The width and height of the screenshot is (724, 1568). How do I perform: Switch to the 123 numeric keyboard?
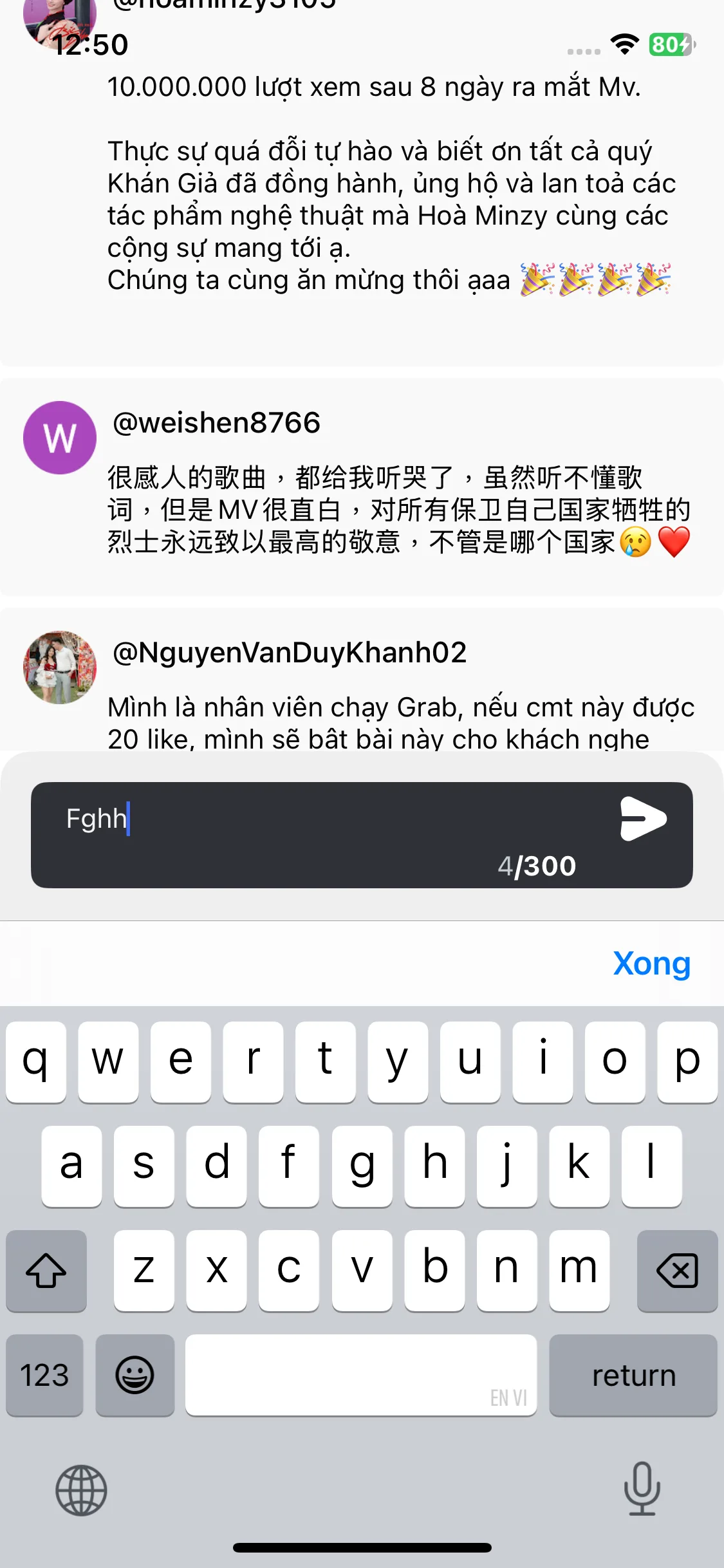pos(44,1375)
